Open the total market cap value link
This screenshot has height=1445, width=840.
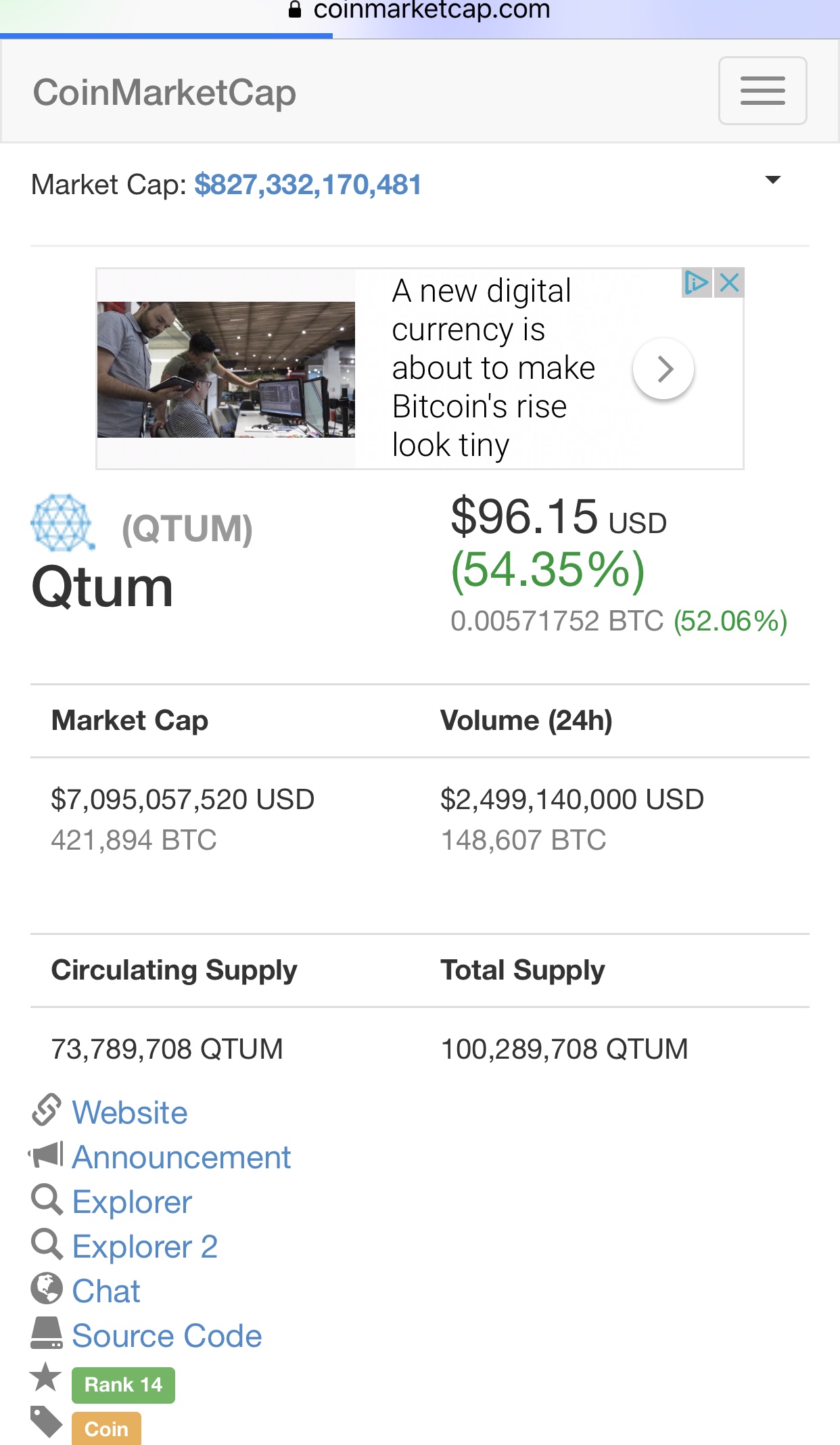308,184
